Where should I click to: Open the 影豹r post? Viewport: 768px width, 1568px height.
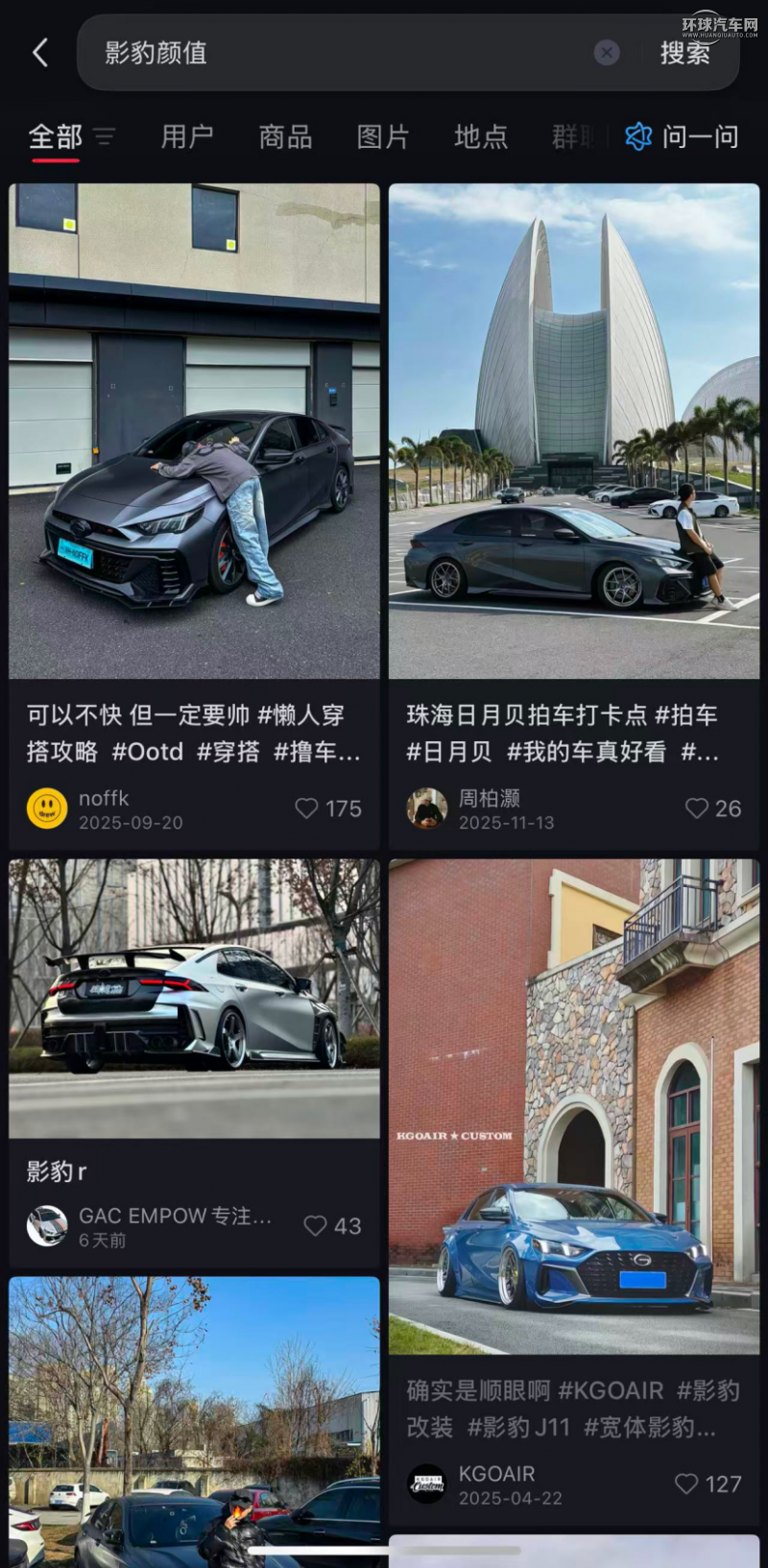click(194, 999)
